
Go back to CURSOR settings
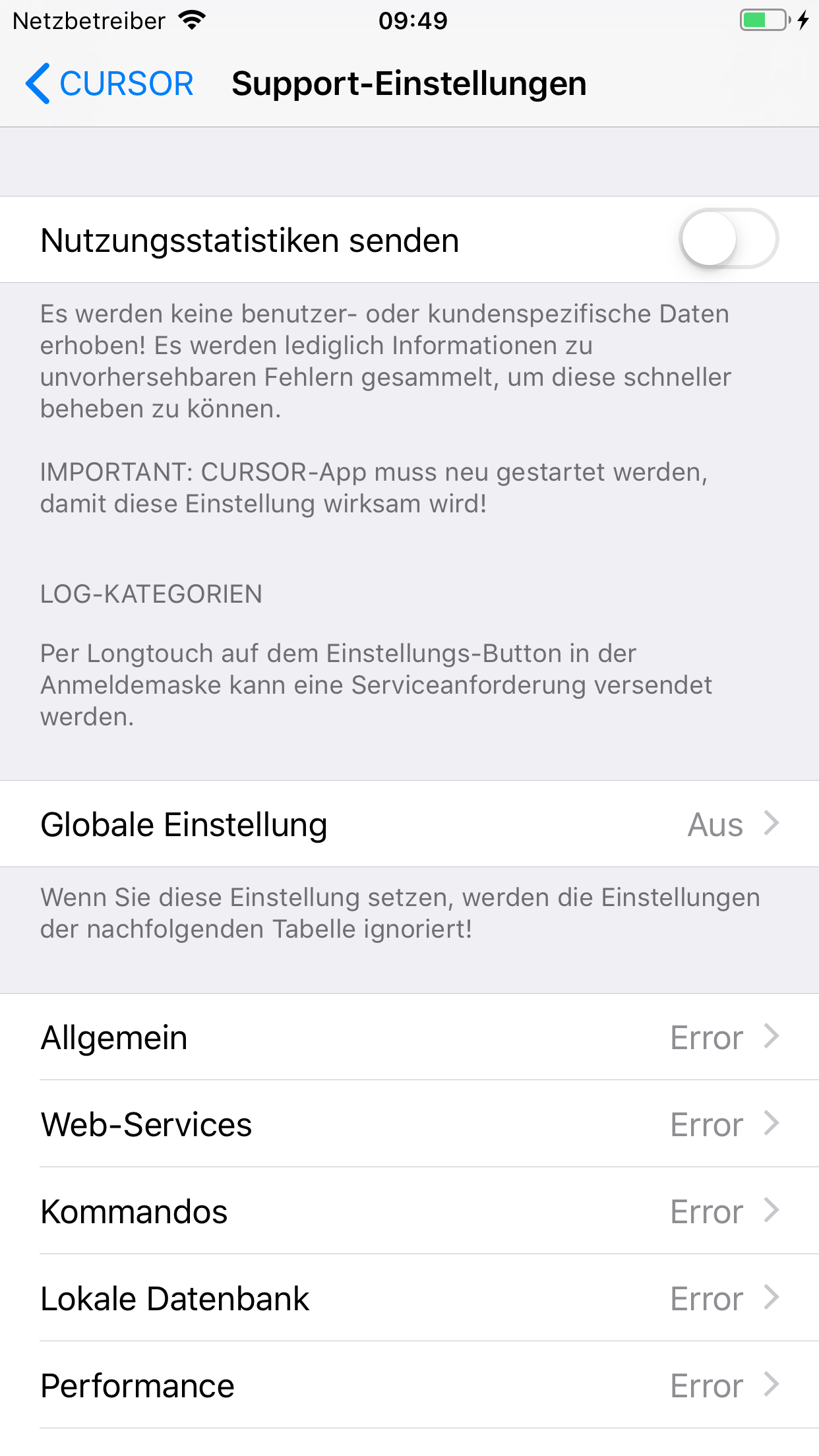pyautogui.click(x=110, y=84)
